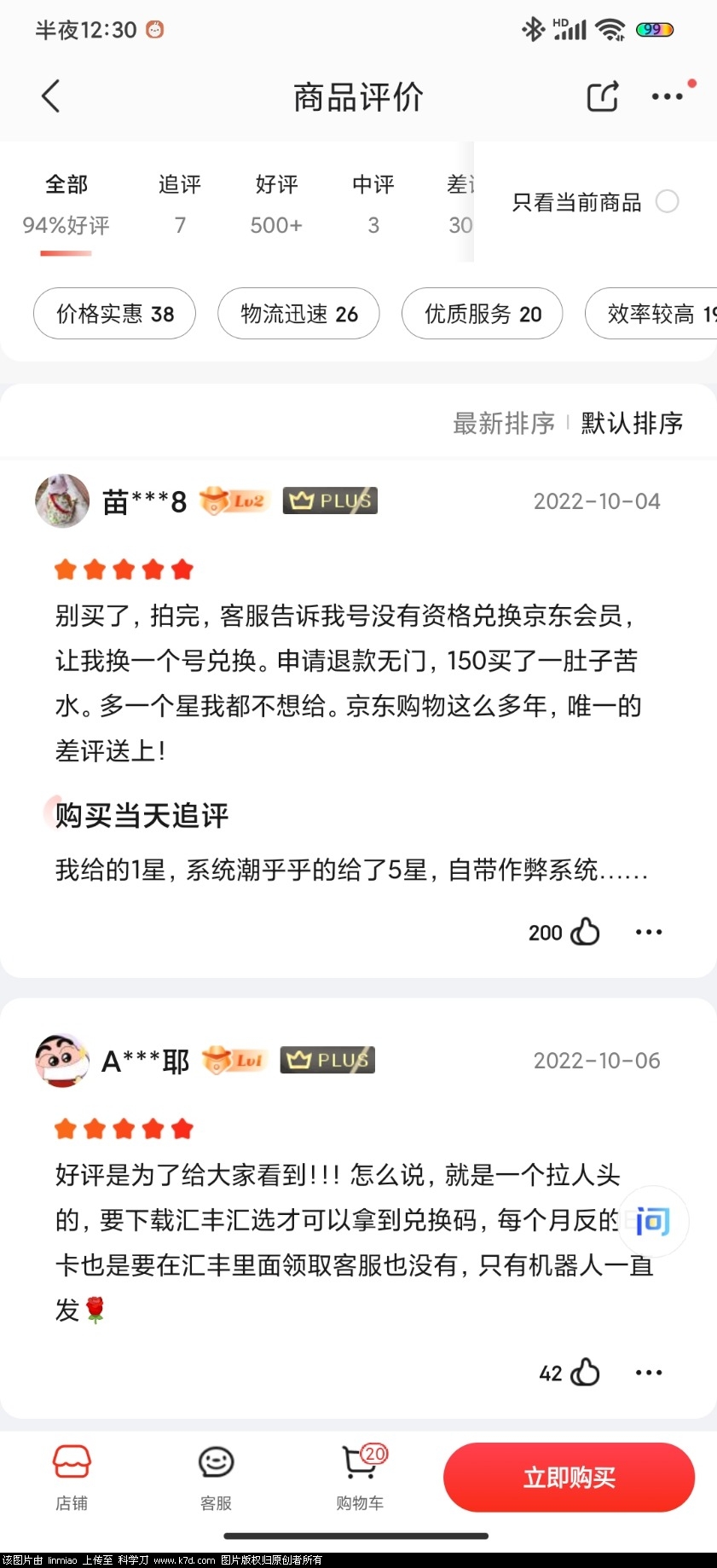Tap the red 立即购买 purchase button
The image size is (717, 1568).
pyautogui.click(x=568, y=1477)
